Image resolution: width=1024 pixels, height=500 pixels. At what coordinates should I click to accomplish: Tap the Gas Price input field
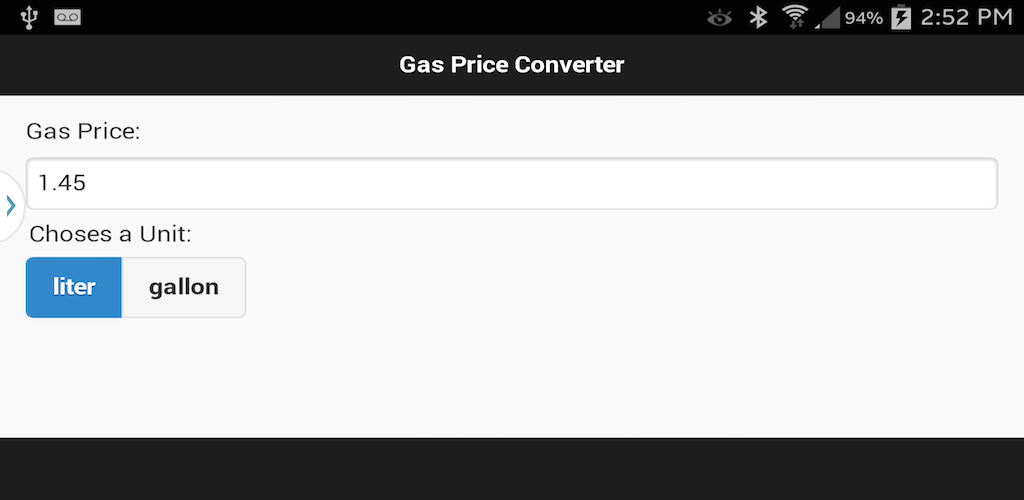(511, 184)
